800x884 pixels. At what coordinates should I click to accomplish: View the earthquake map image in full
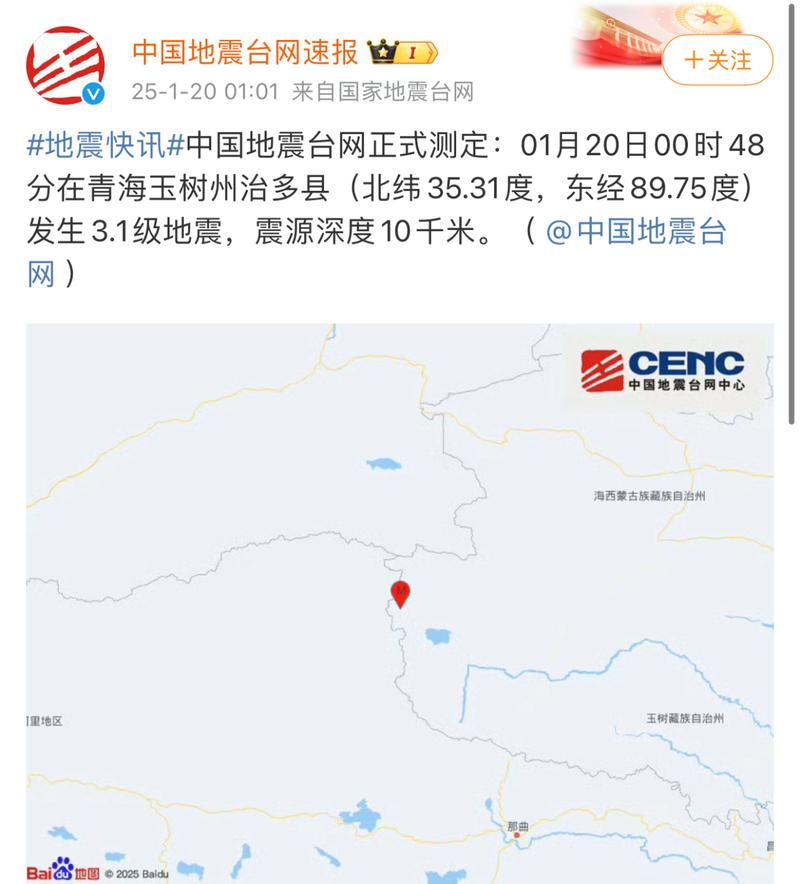400,602
